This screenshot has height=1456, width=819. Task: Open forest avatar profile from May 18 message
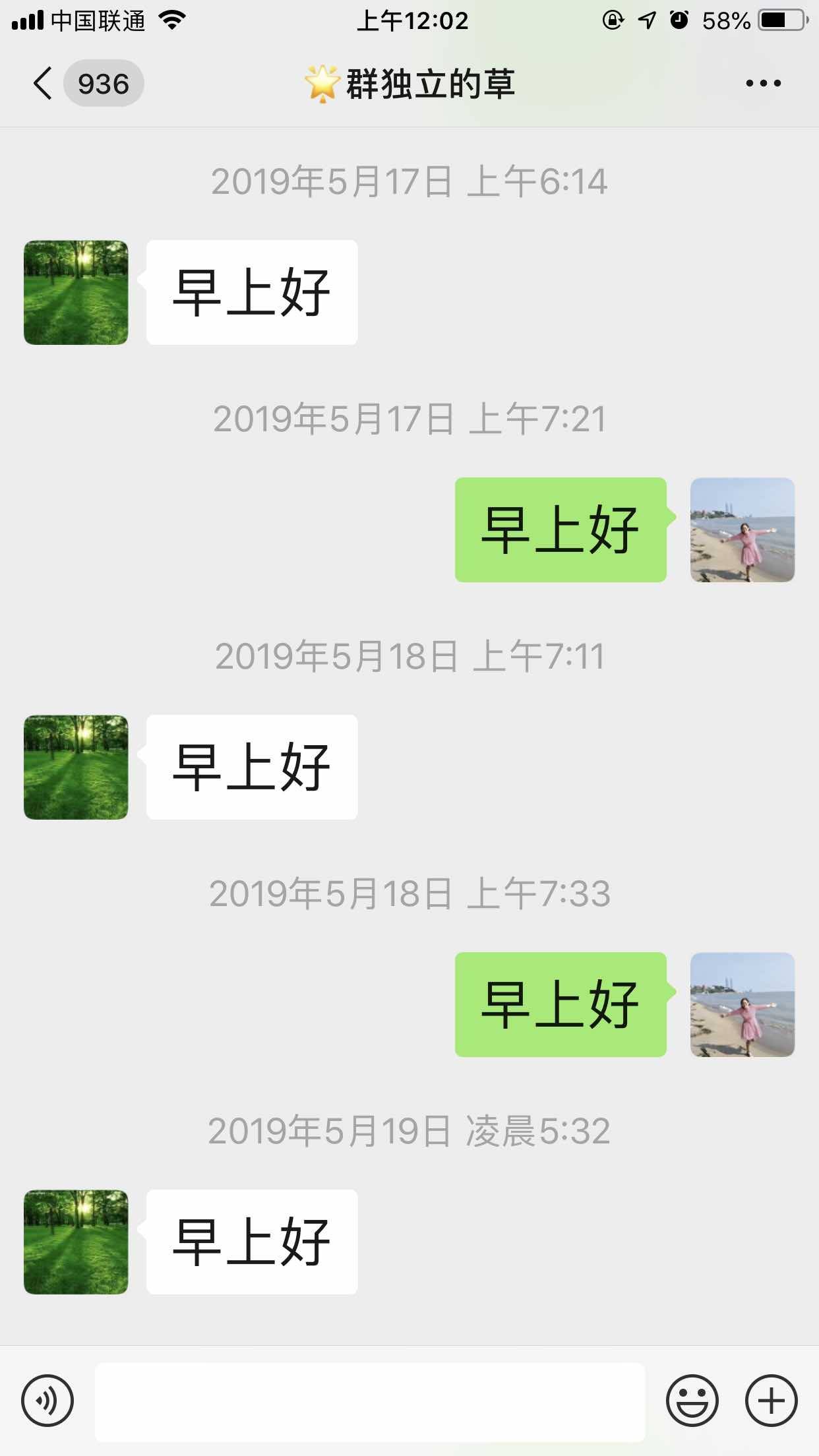pyautogui.click(x=76, y=767)
